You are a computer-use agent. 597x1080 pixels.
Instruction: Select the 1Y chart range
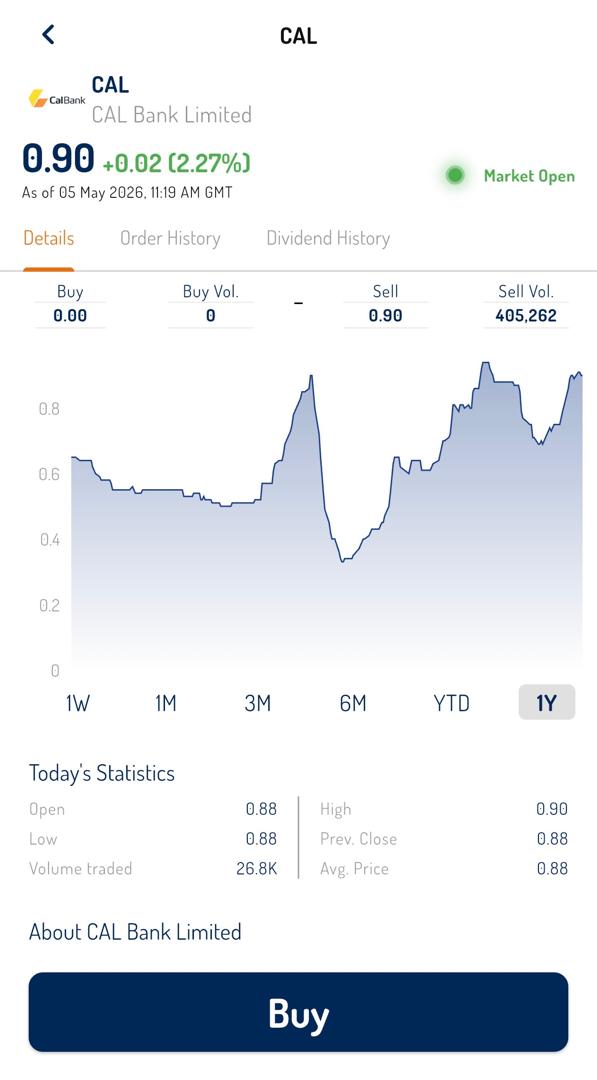click(547, 703)
